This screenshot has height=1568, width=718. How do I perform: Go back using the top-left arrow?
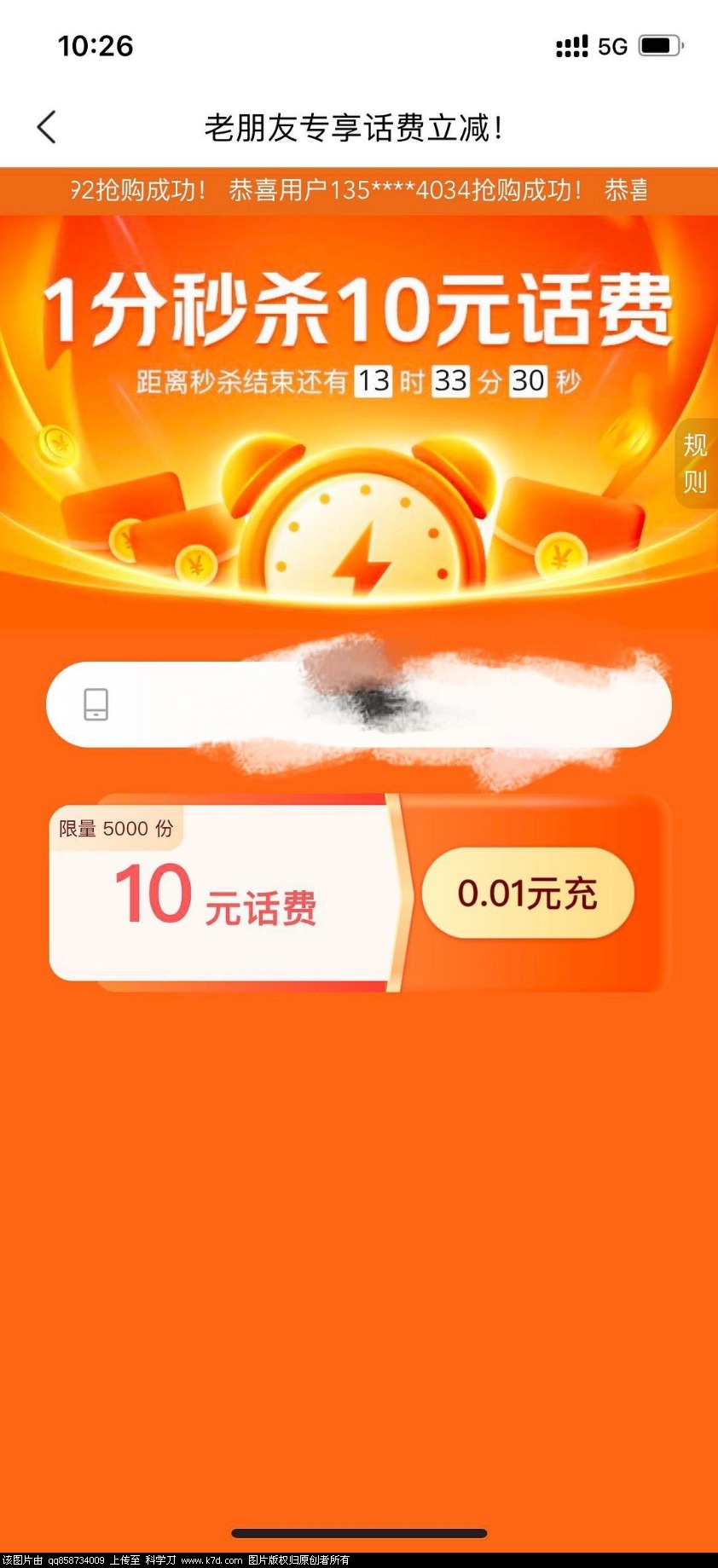(47, 128)
